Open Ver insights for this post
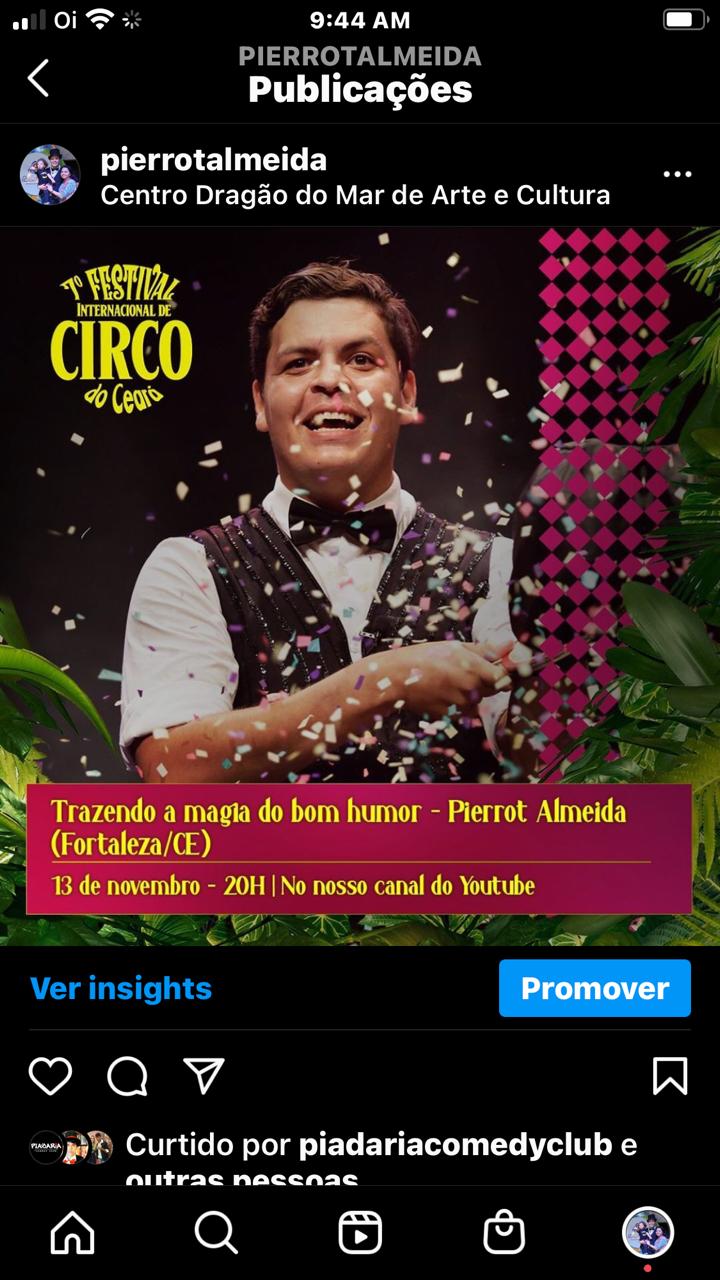Viewport: 720px width, 1280px height. pos(121,988)
